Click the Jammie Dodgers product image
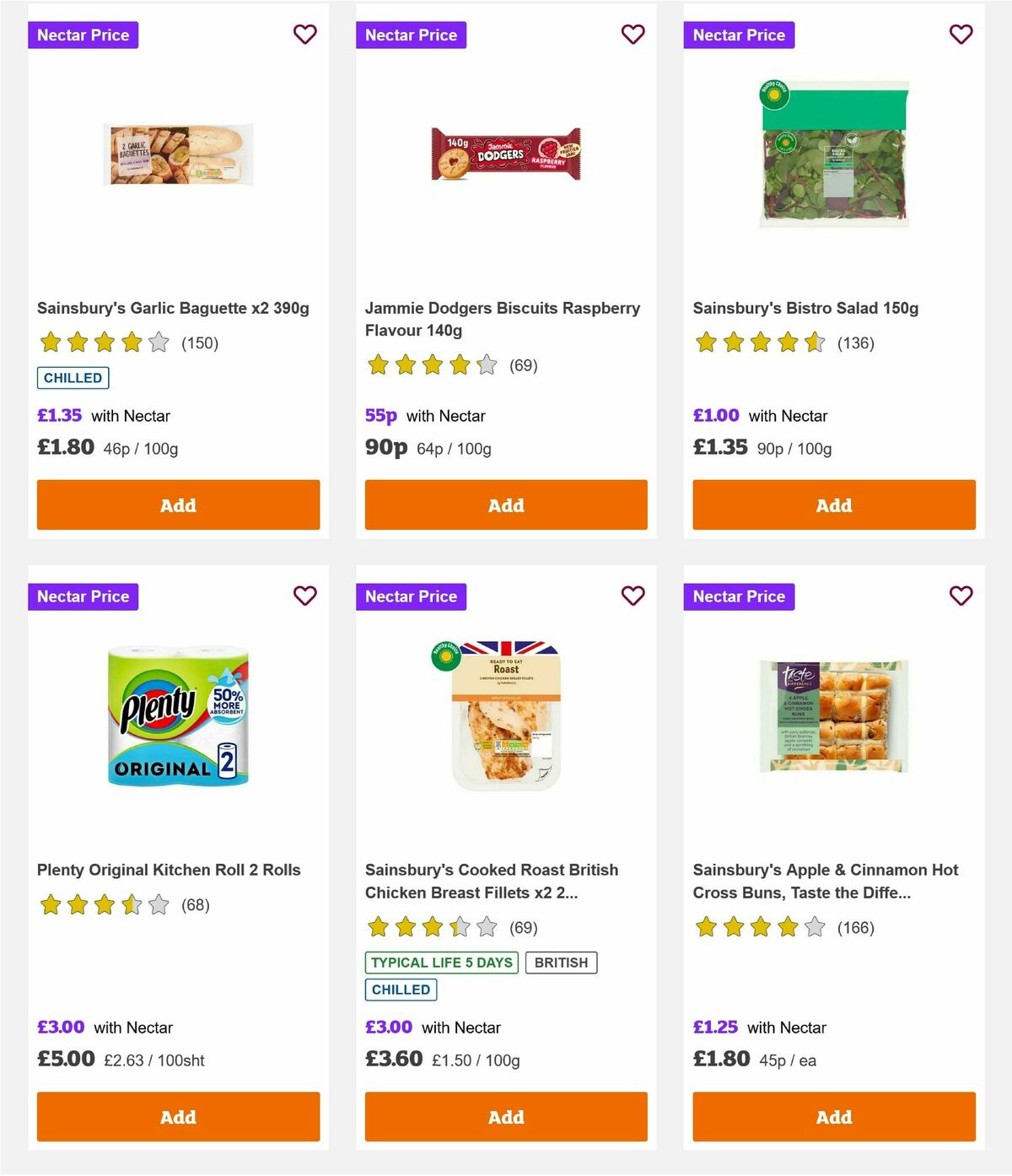Image resolution: width=1012 pixels, height=1176 pixels. (505, 154)
